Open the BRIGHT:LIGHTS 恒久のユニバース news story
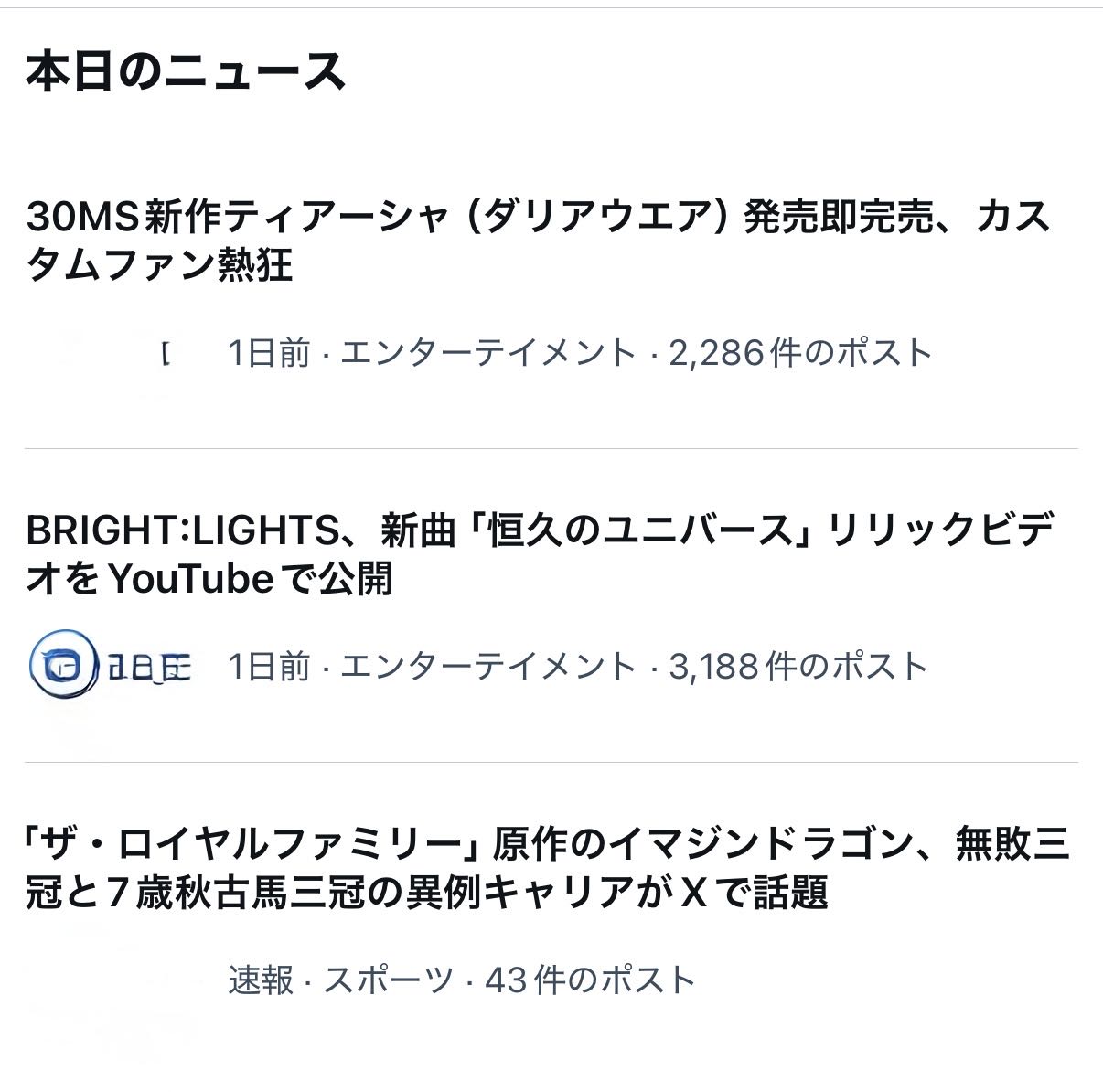 (x=538, y=554)
